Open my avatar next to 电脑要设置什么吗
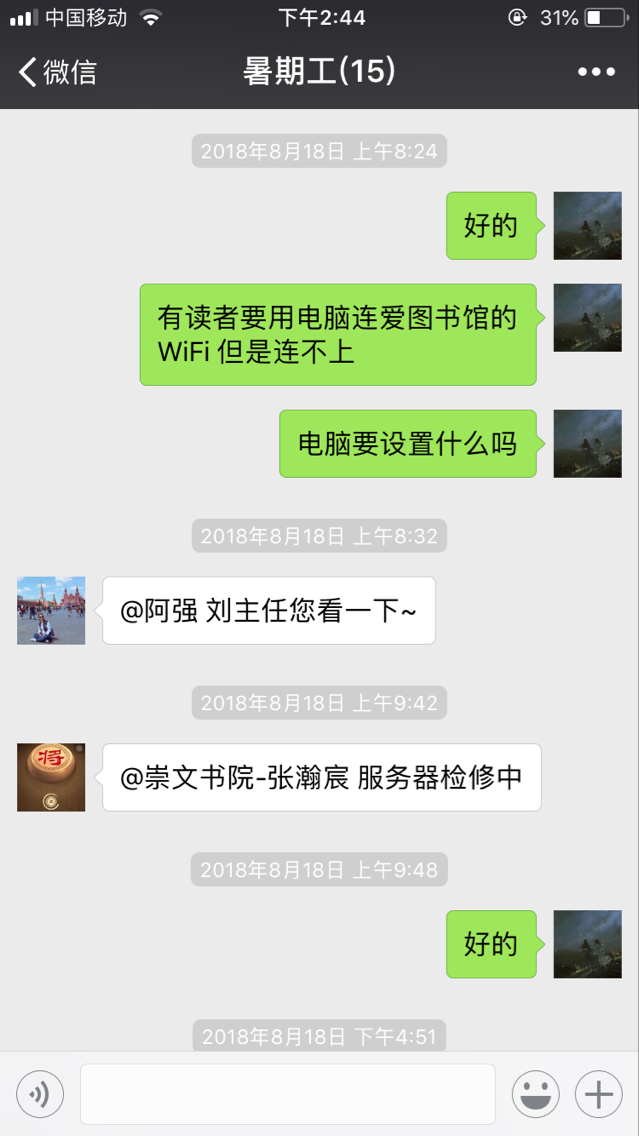Image resolution: width=639 pixels, height=1136 pixels. [587, 443]
